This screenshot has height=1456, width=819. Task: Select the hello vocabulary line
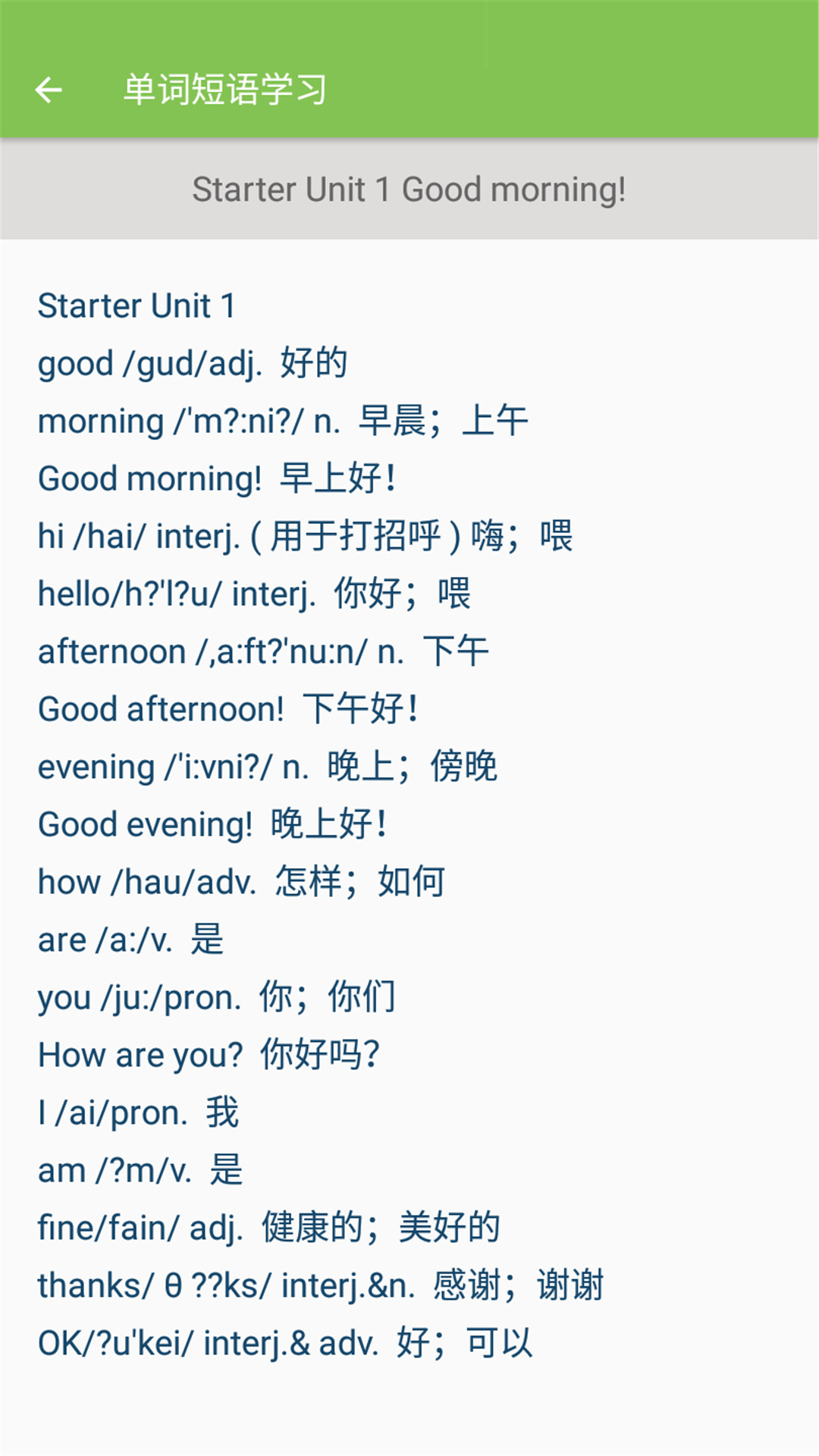254,594
